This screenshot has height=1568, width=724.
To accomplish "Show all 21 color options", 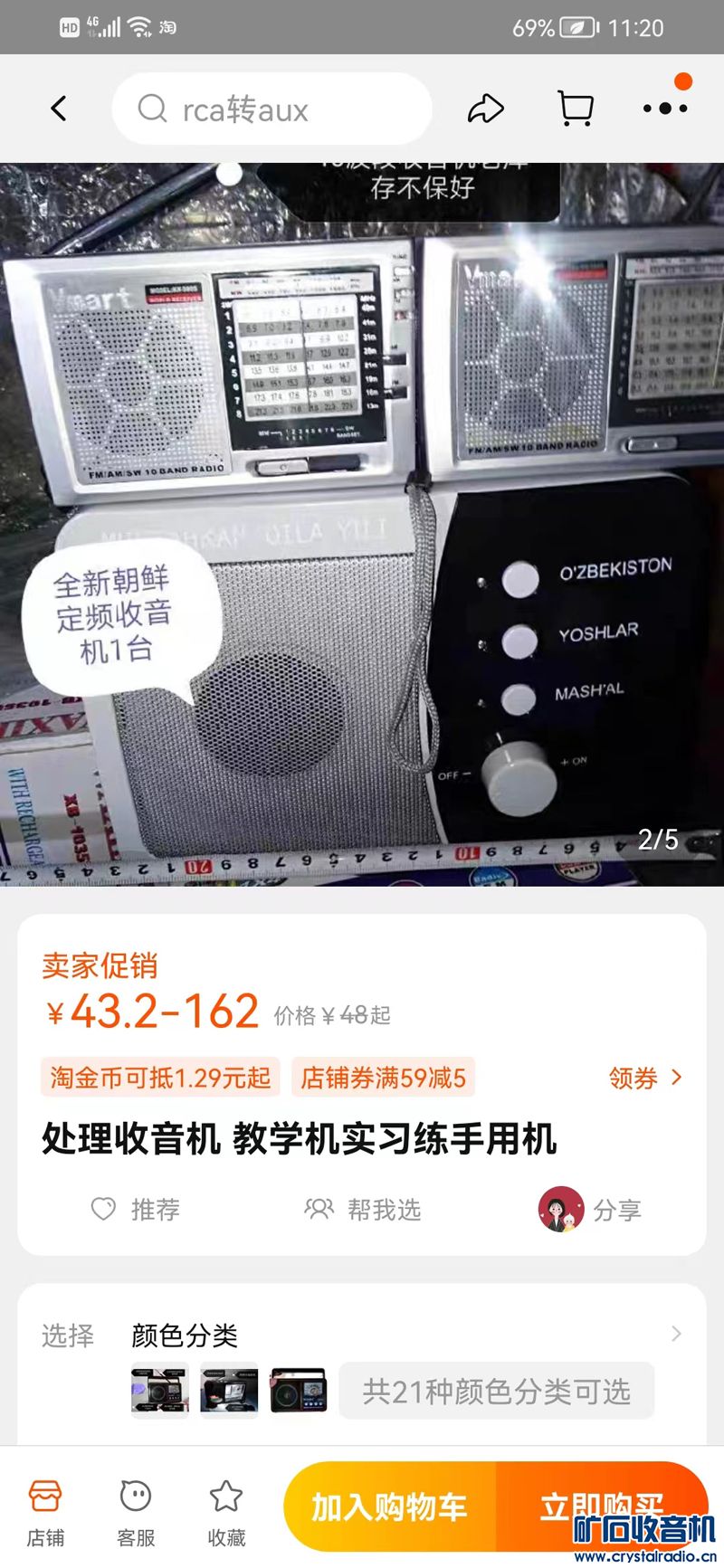I will click(496, 1391).
